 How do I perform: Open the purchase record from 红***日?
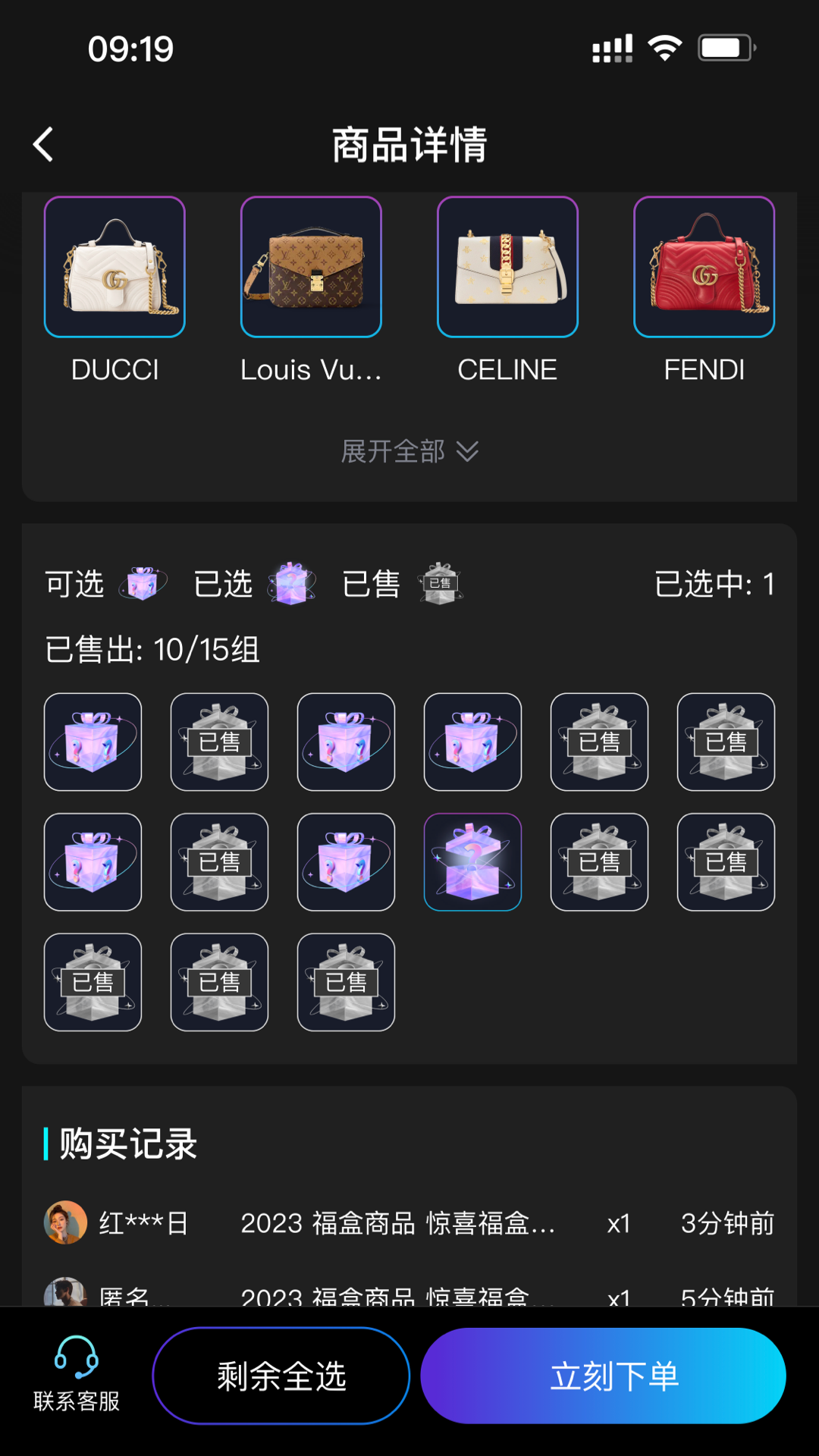(409, 1223)
